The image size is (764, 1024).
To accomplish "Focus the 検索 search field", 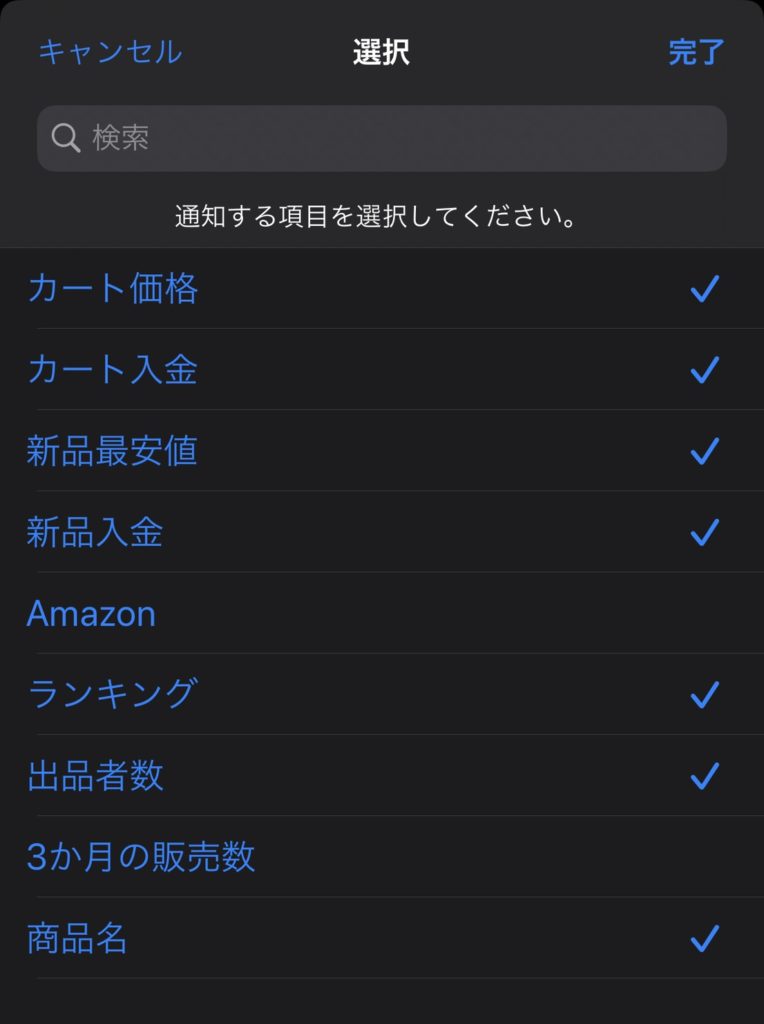I will (x=382, y=138).
